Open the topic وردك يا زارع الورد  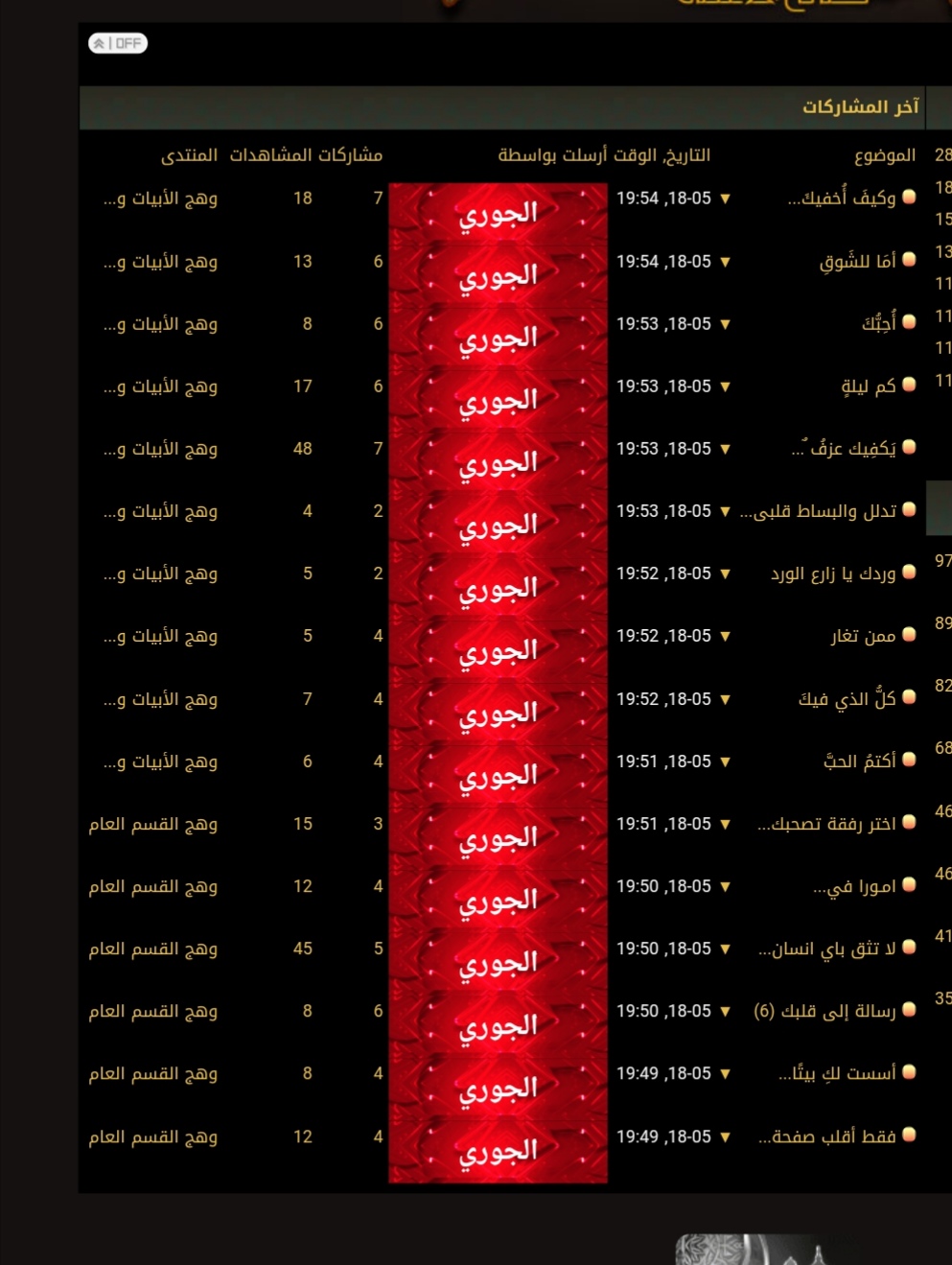pos(832,574)
